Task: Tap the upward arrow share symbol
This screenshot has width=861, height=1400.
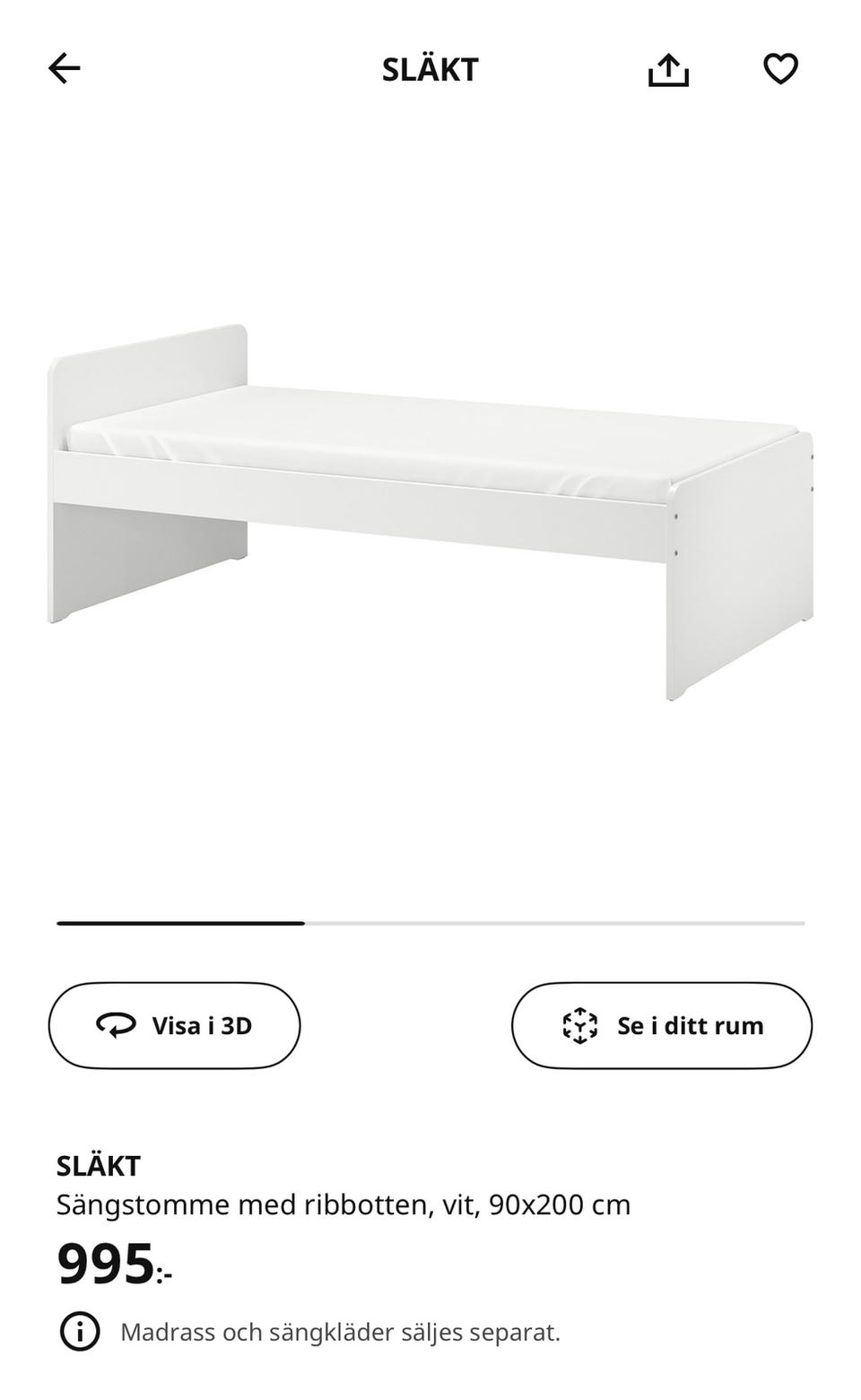Action: tap(667, 68)
